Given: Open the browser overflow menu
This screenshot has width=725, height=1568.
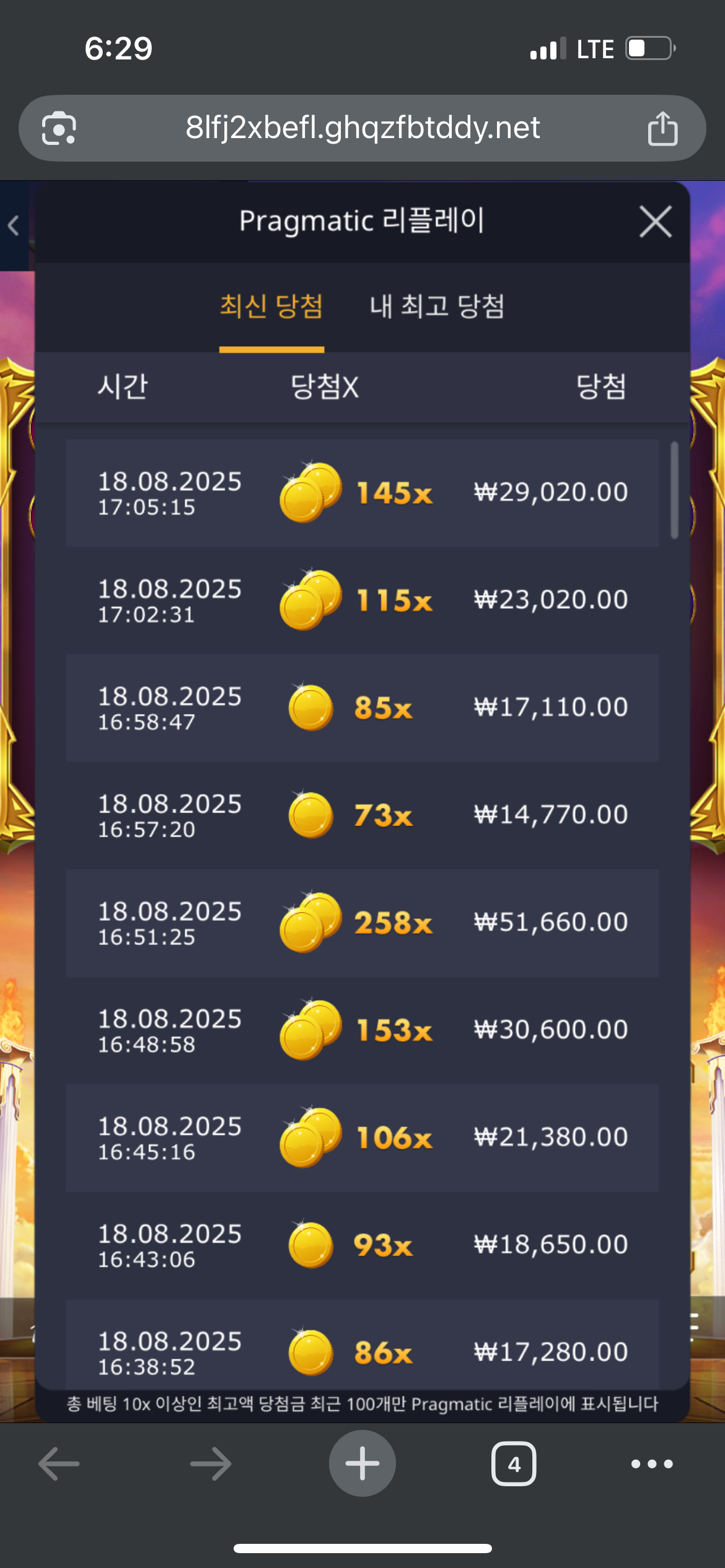Looking at the screenshot, I should pos(652,1464).
